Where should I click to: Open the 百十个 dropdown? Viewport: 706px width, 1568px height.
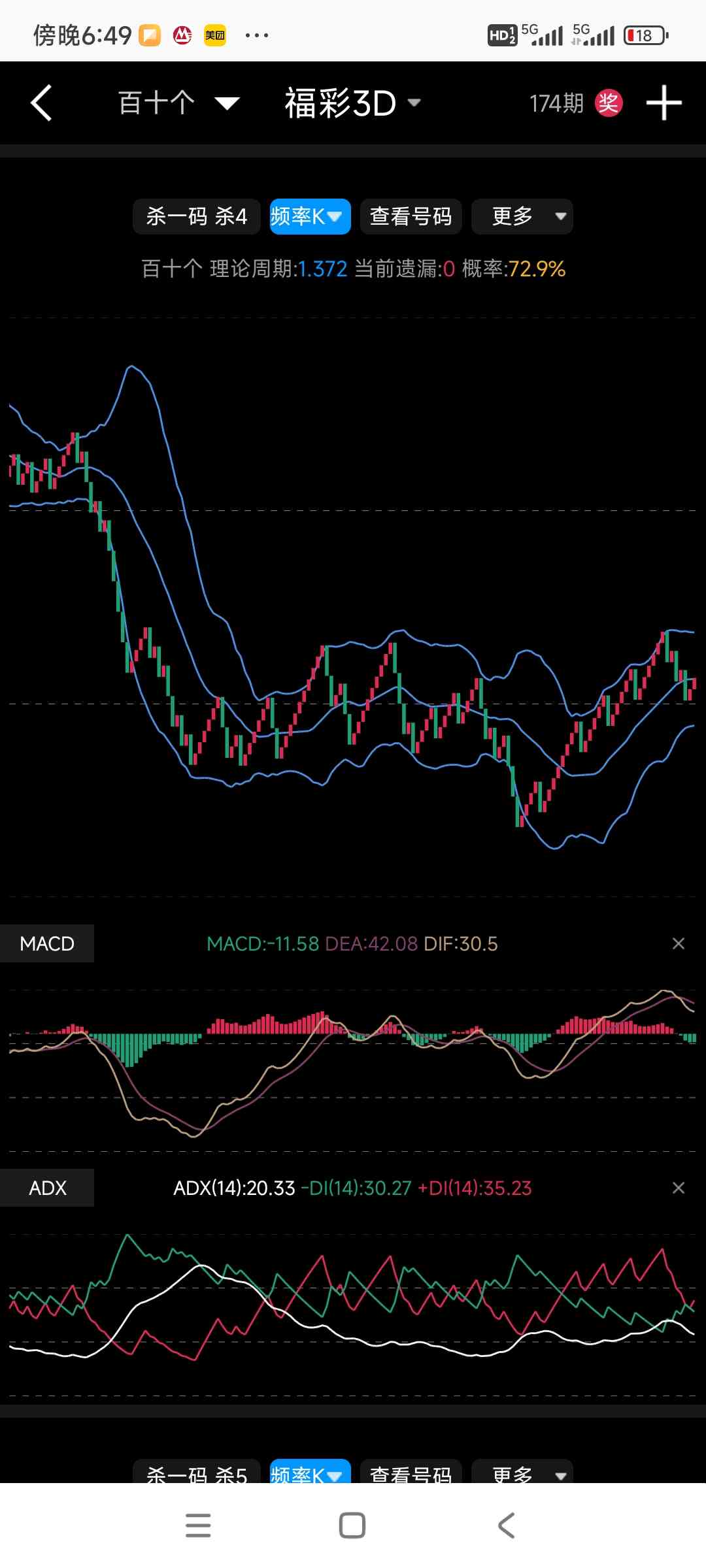point(178,103)
